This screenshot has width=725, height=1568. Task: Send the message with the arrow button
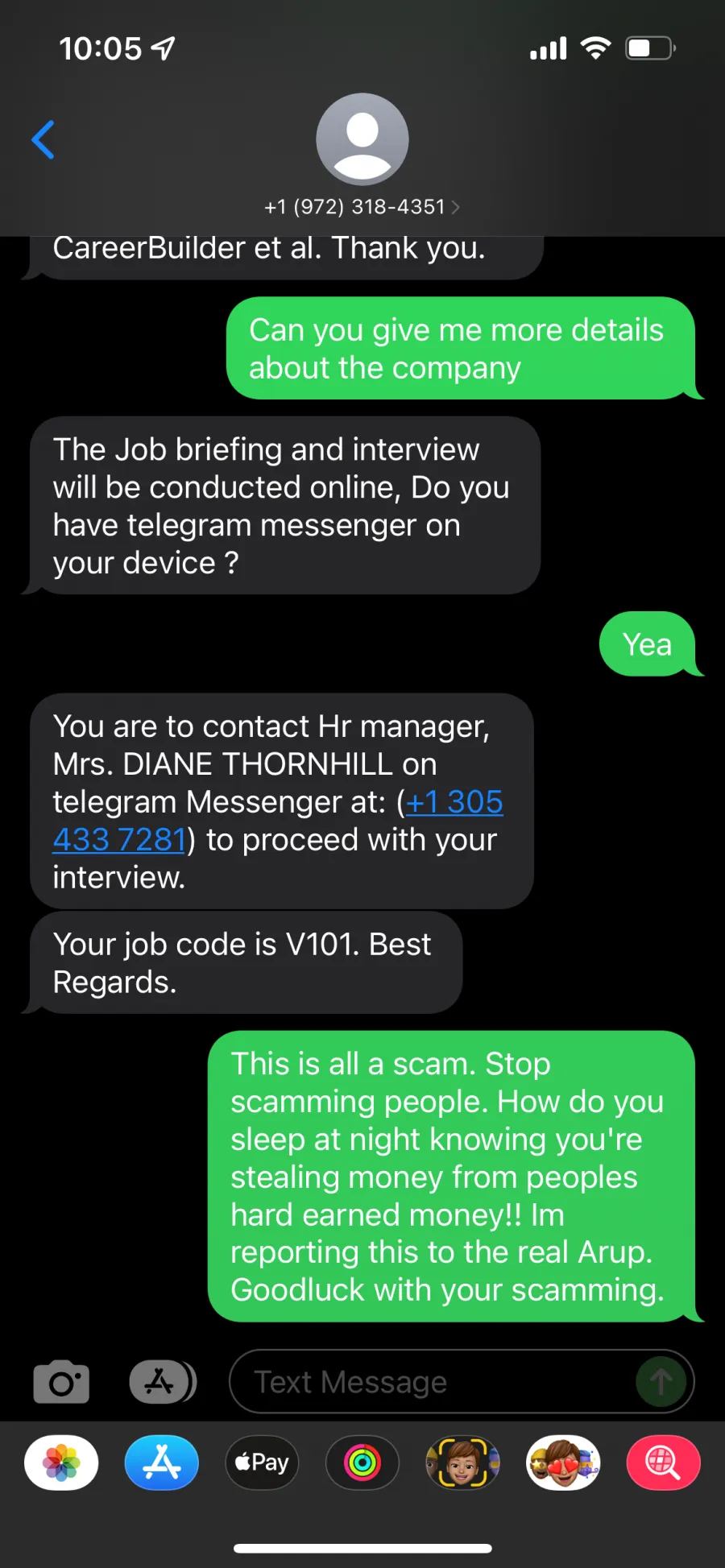click(661, 1382)
